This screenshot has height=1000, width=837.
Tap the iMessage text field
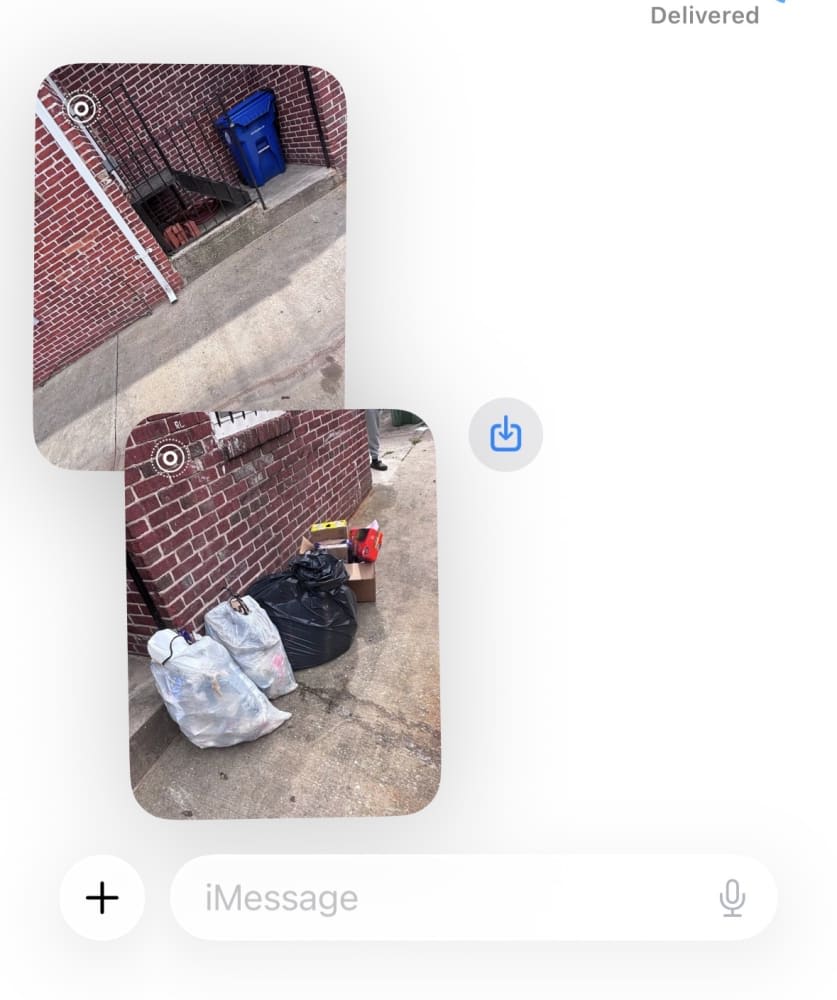click(473, 898)
